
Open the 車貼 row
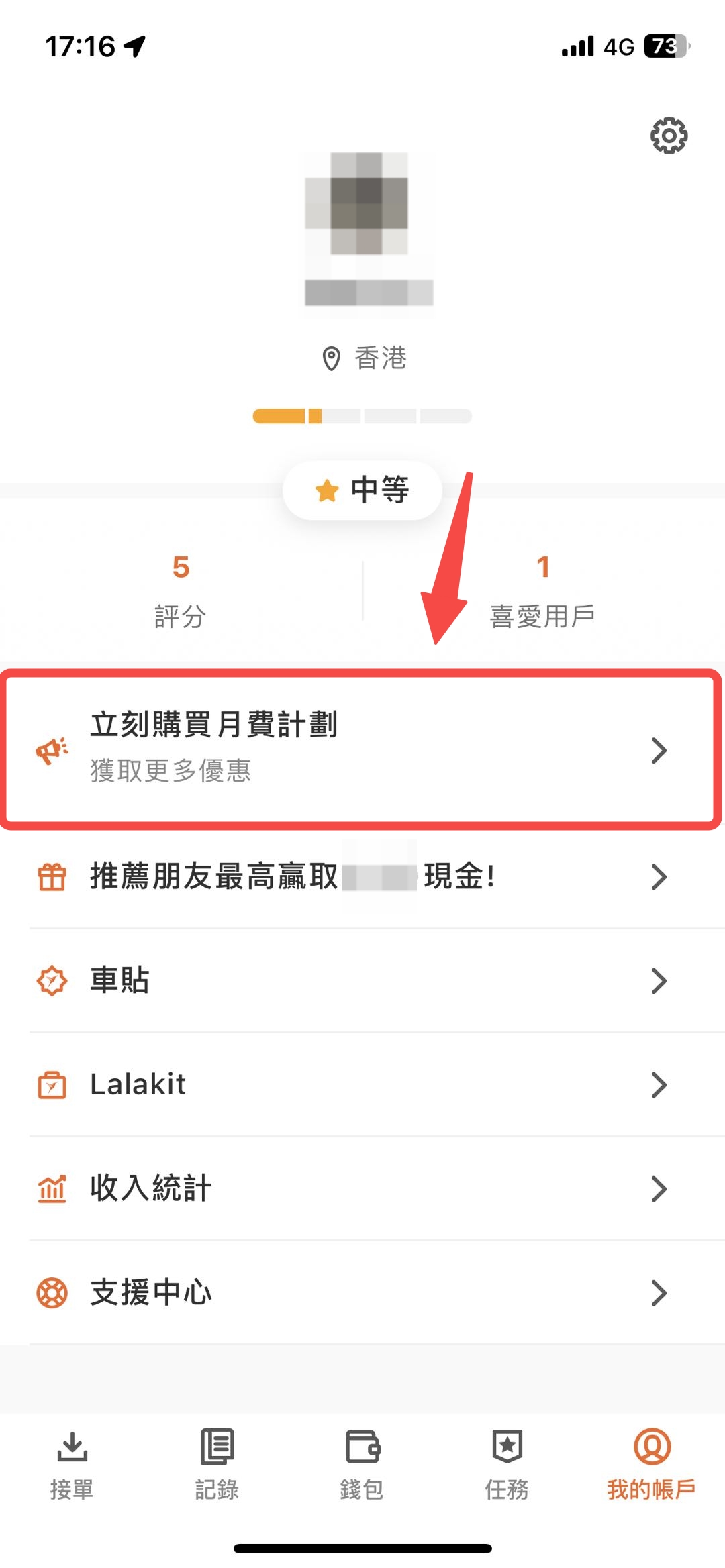(362, 980)
